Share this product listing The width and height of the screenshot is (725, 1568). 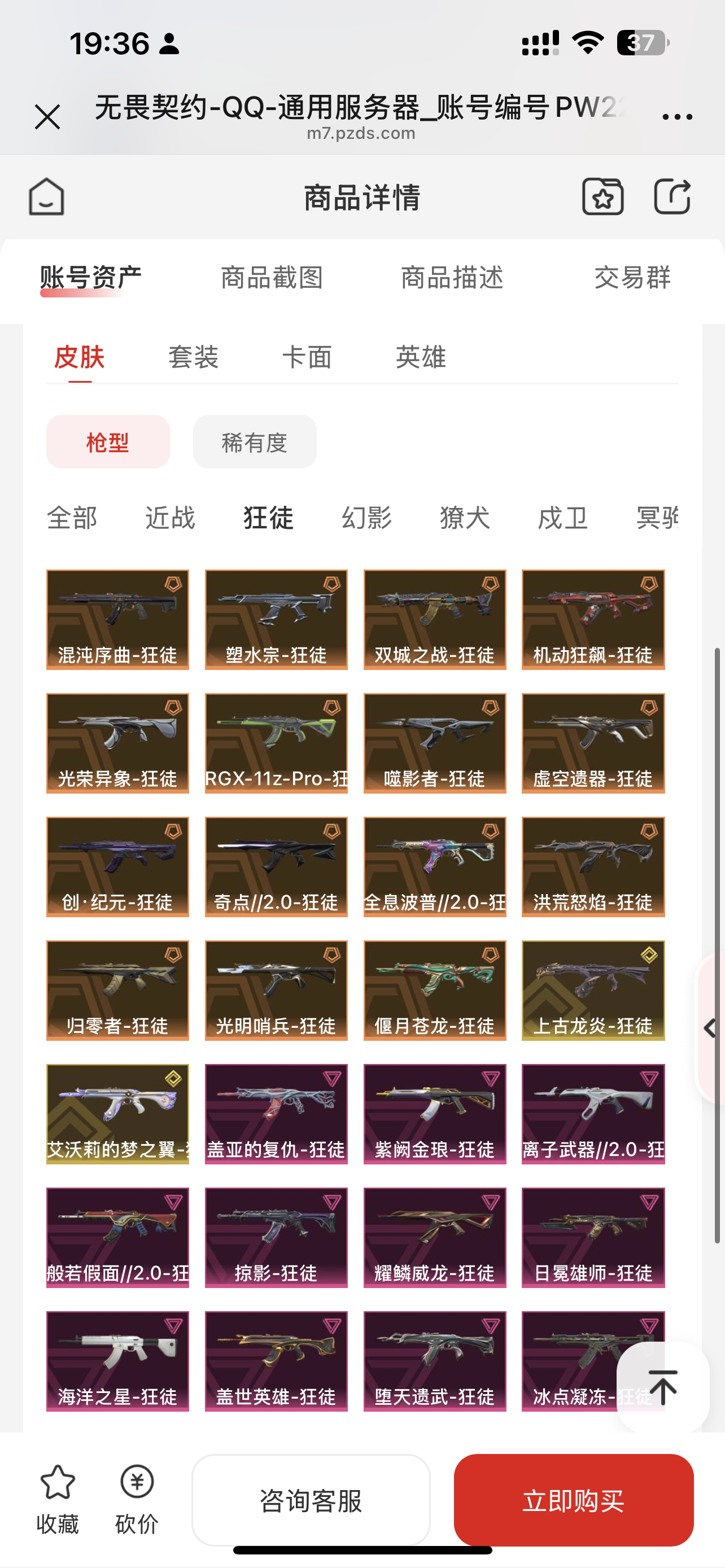pos(672,196)
